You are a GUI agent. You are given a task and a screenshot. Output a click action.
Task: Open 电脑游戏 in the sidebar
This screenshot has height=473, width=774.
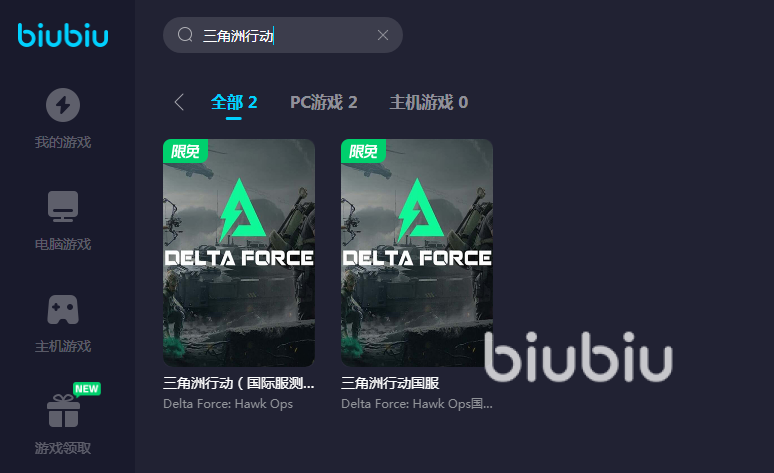point(63,220)
